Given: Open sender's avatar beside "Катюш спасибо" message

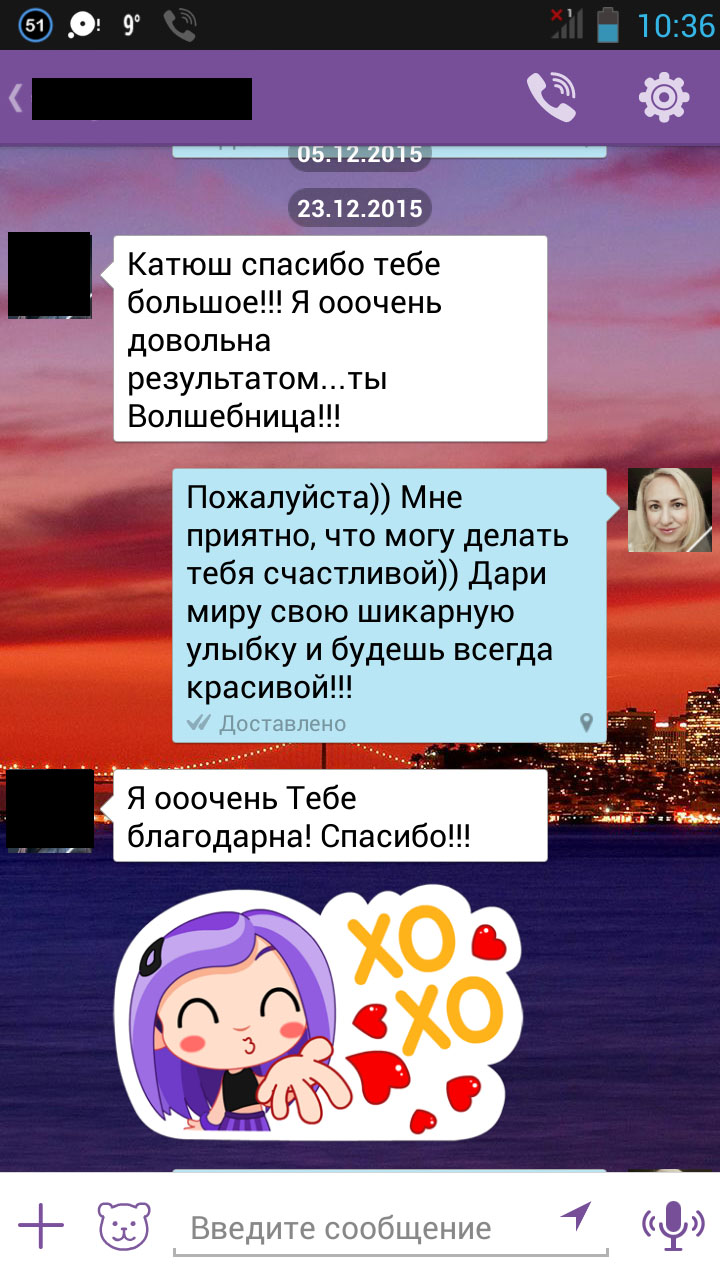Looking at the screenshot, I should 50,275.
